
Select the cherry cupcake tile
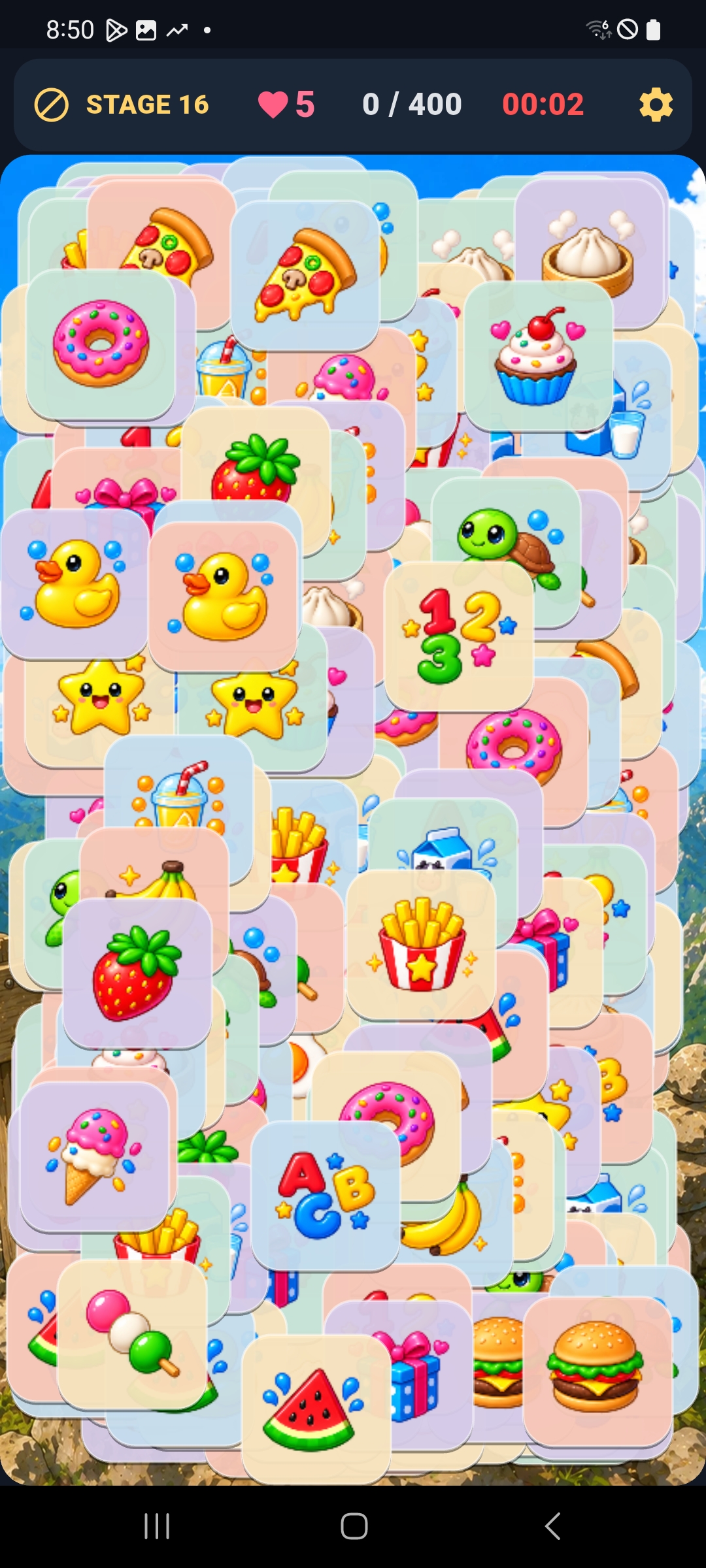click(539, 356)
